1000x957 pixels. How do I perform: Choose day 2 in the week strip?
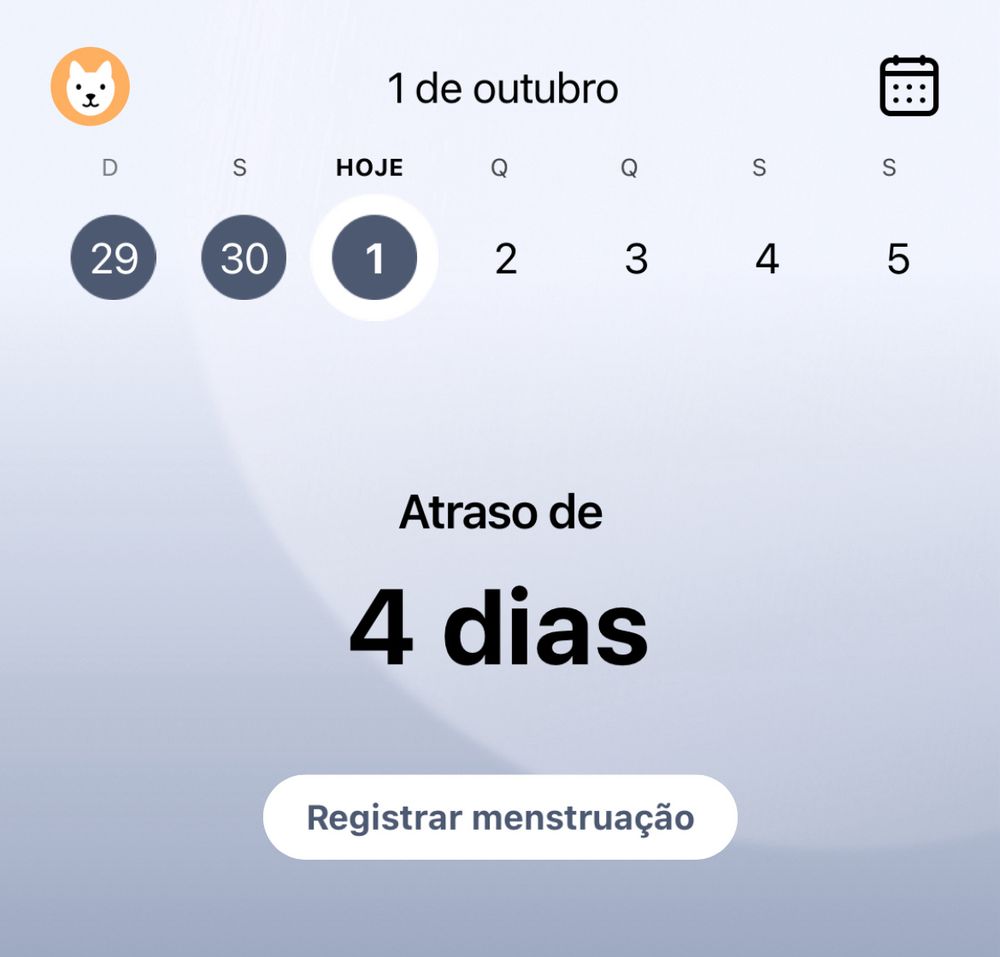click(x=506, y=260)
